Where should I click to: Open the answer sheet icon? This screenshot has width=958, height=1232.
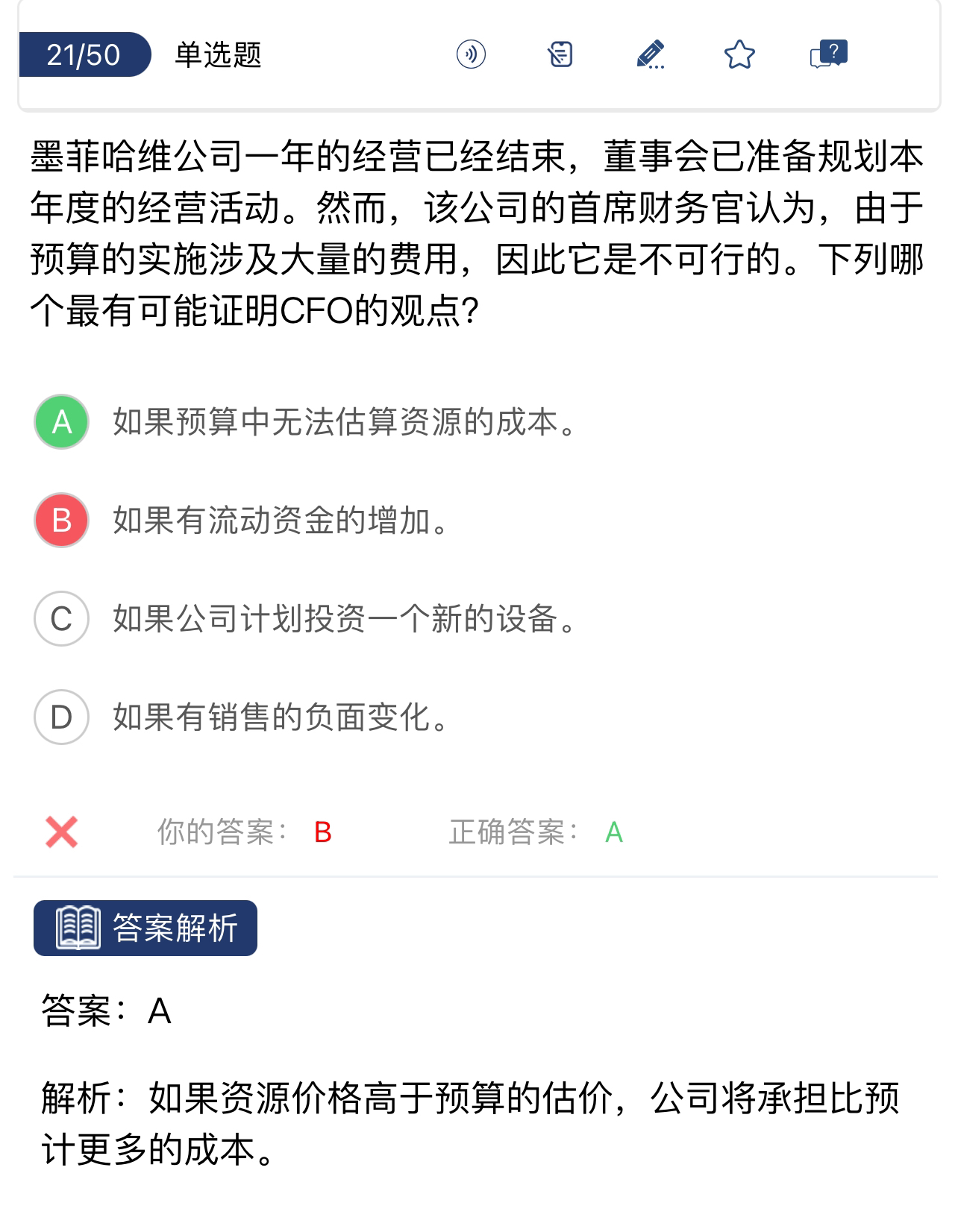[560, 54]
